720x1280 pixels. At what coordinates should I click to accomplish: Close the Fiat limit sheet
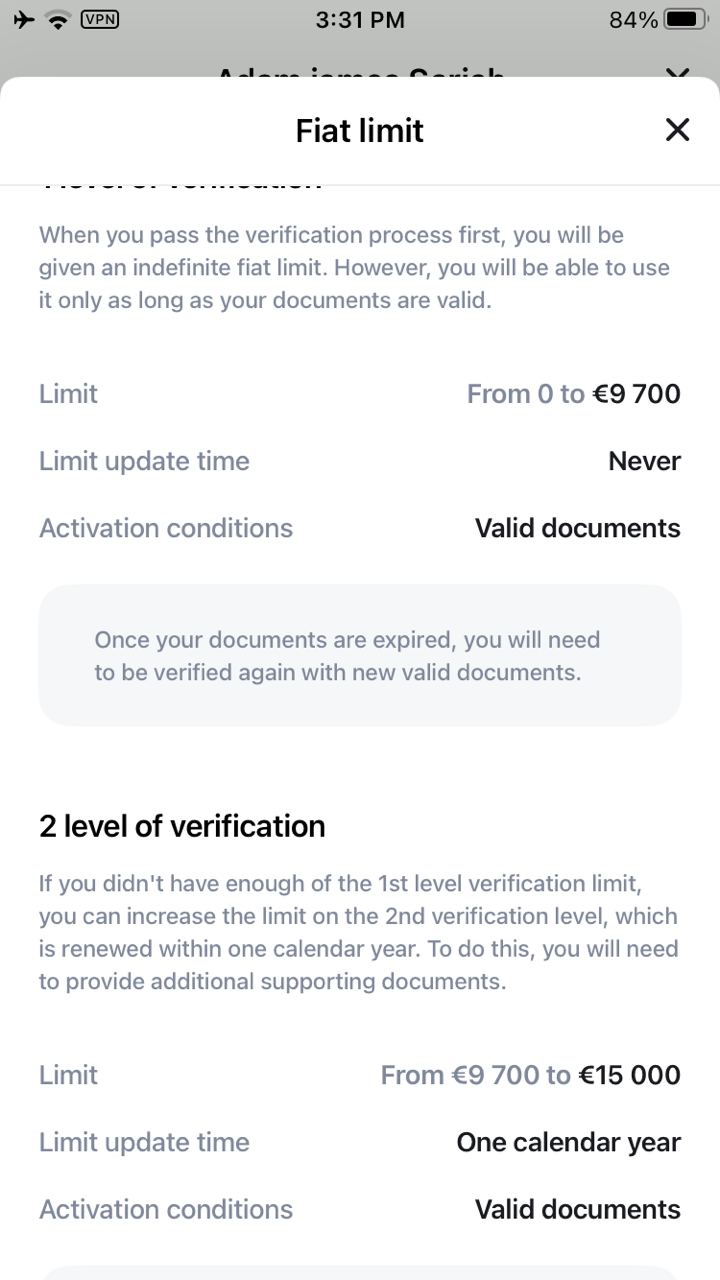tap(677, 130)
